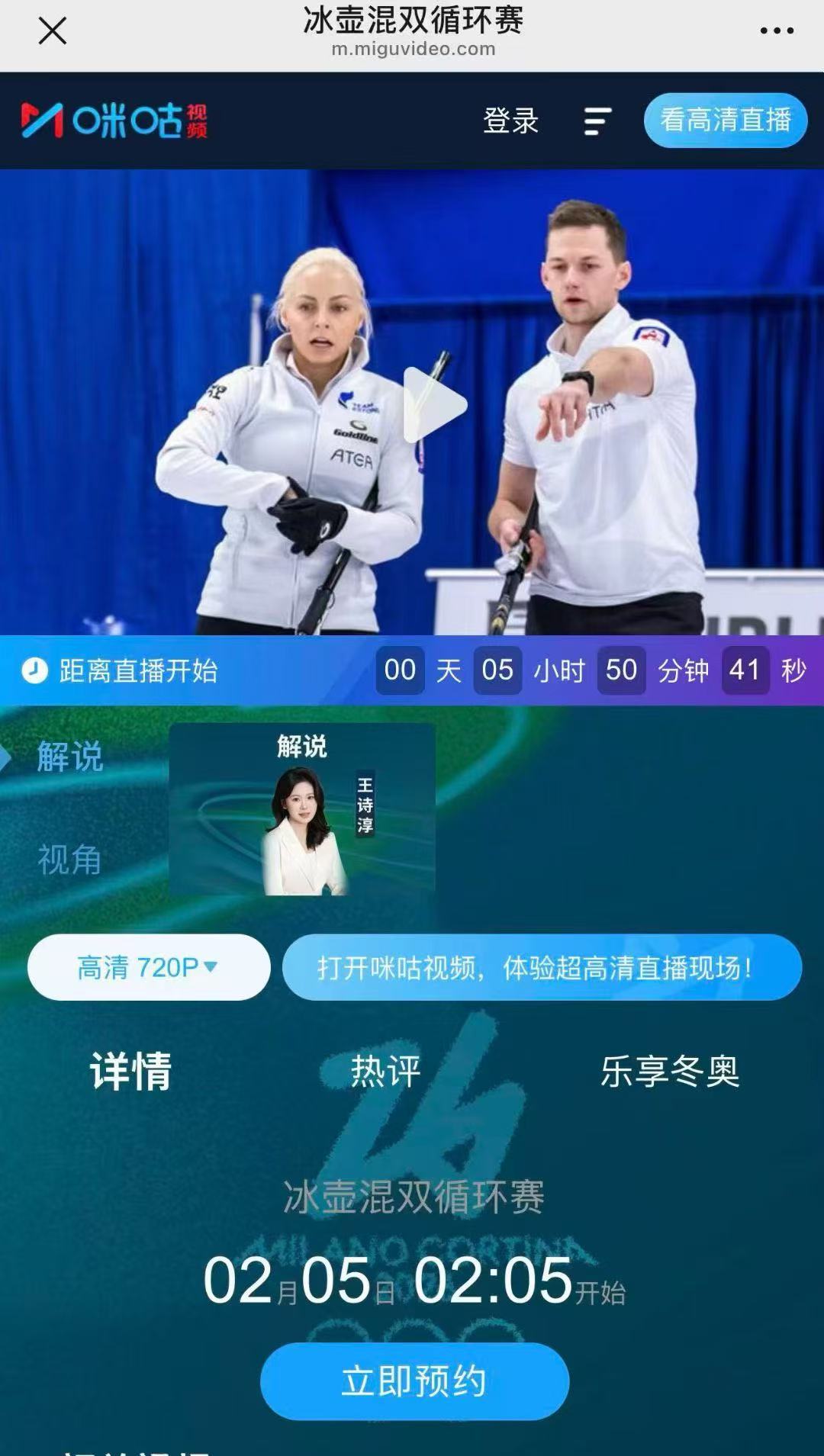Switch to the 热评 tab
Screen dimensions: 824x1456
pyautogui.click(x=385, y=1071)
